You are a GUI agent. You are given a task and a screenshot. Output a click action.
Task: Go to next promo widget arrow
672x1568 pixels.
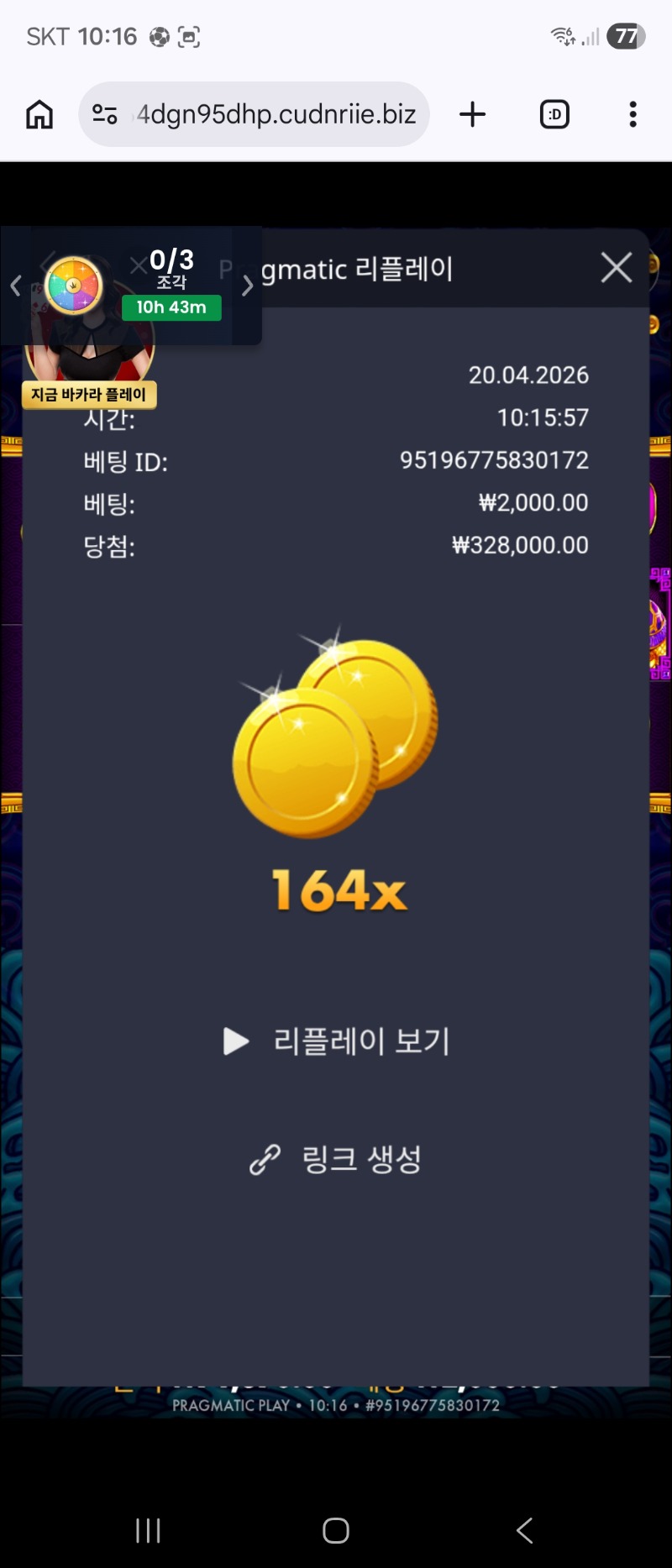pos(247,286)
